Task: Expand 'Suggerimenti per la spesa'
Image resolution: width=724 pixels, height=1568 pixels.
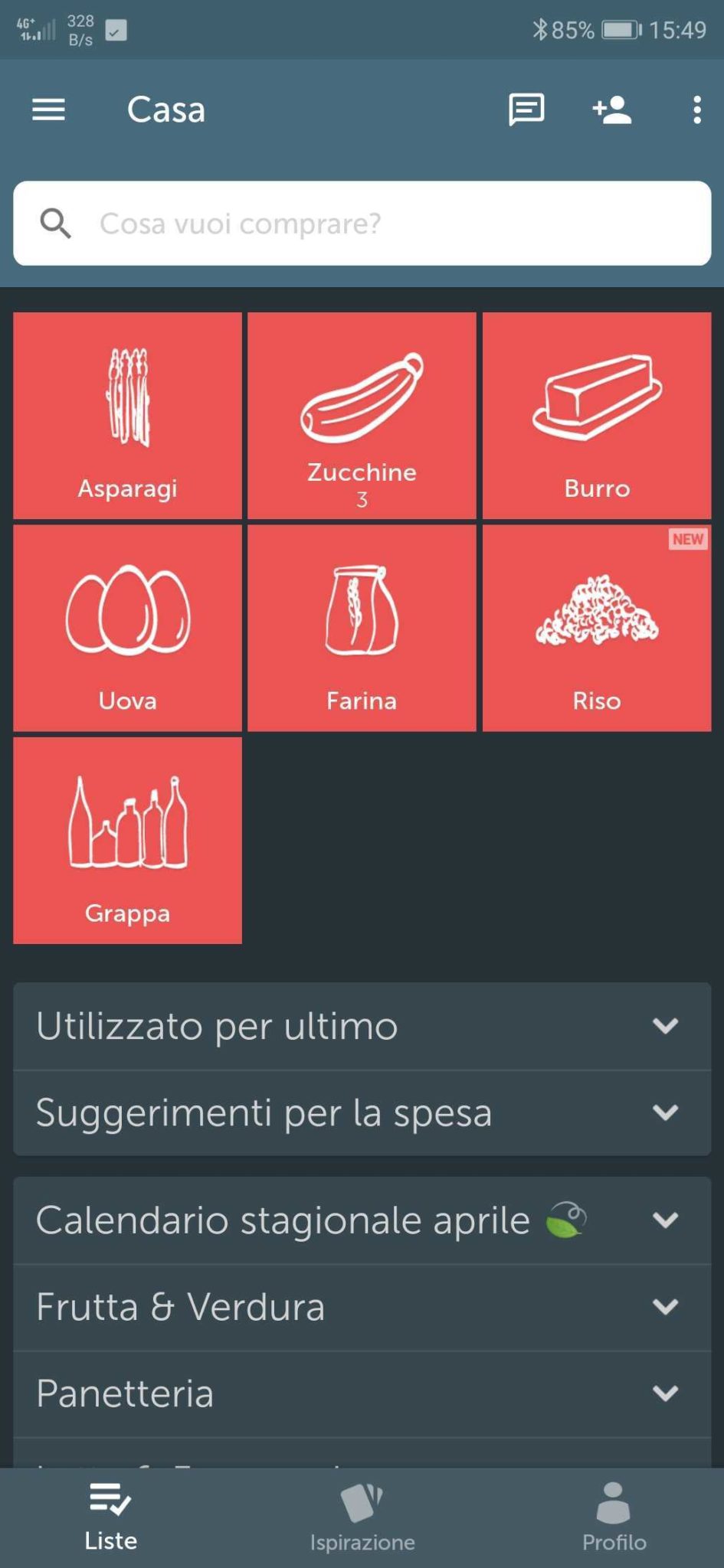Action: 362,1112
